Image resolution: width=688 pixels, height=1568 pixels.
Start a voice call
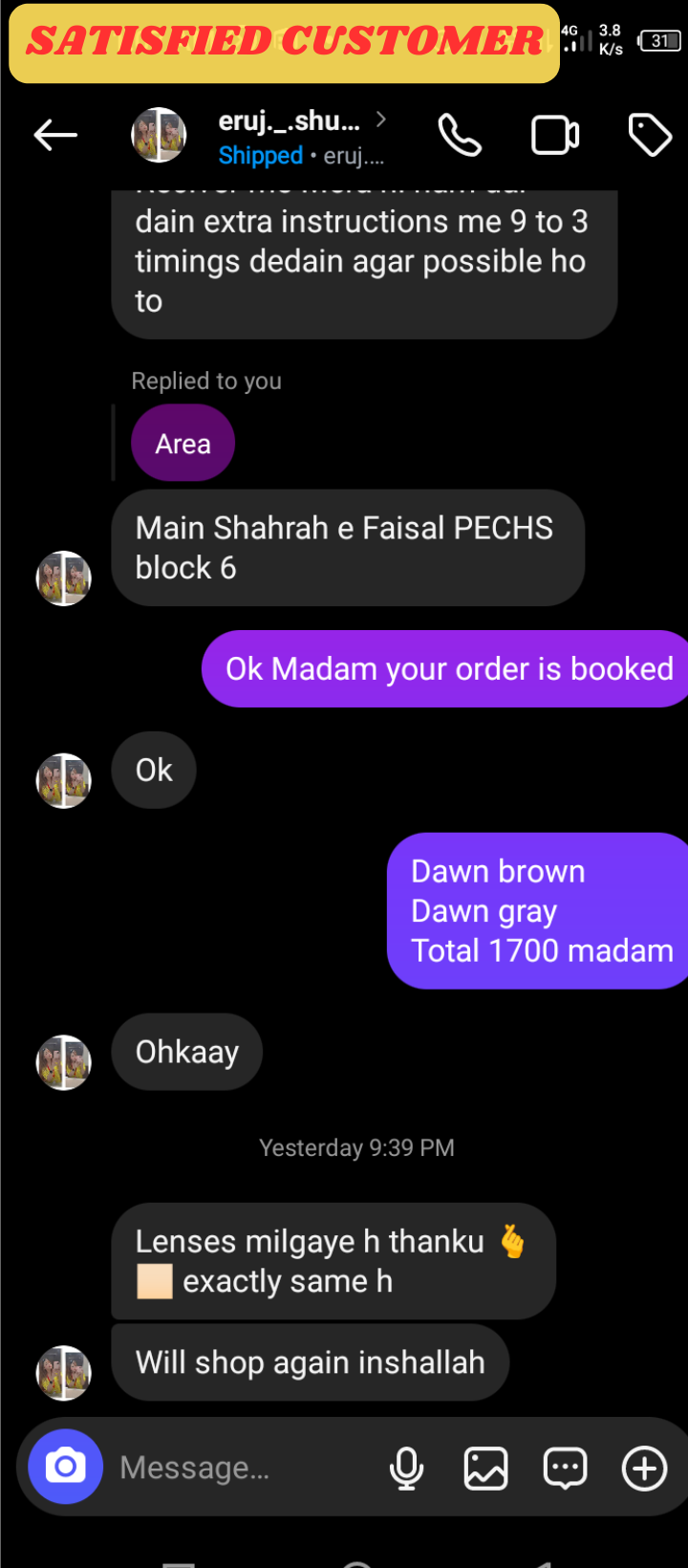(x=460, y=136)
